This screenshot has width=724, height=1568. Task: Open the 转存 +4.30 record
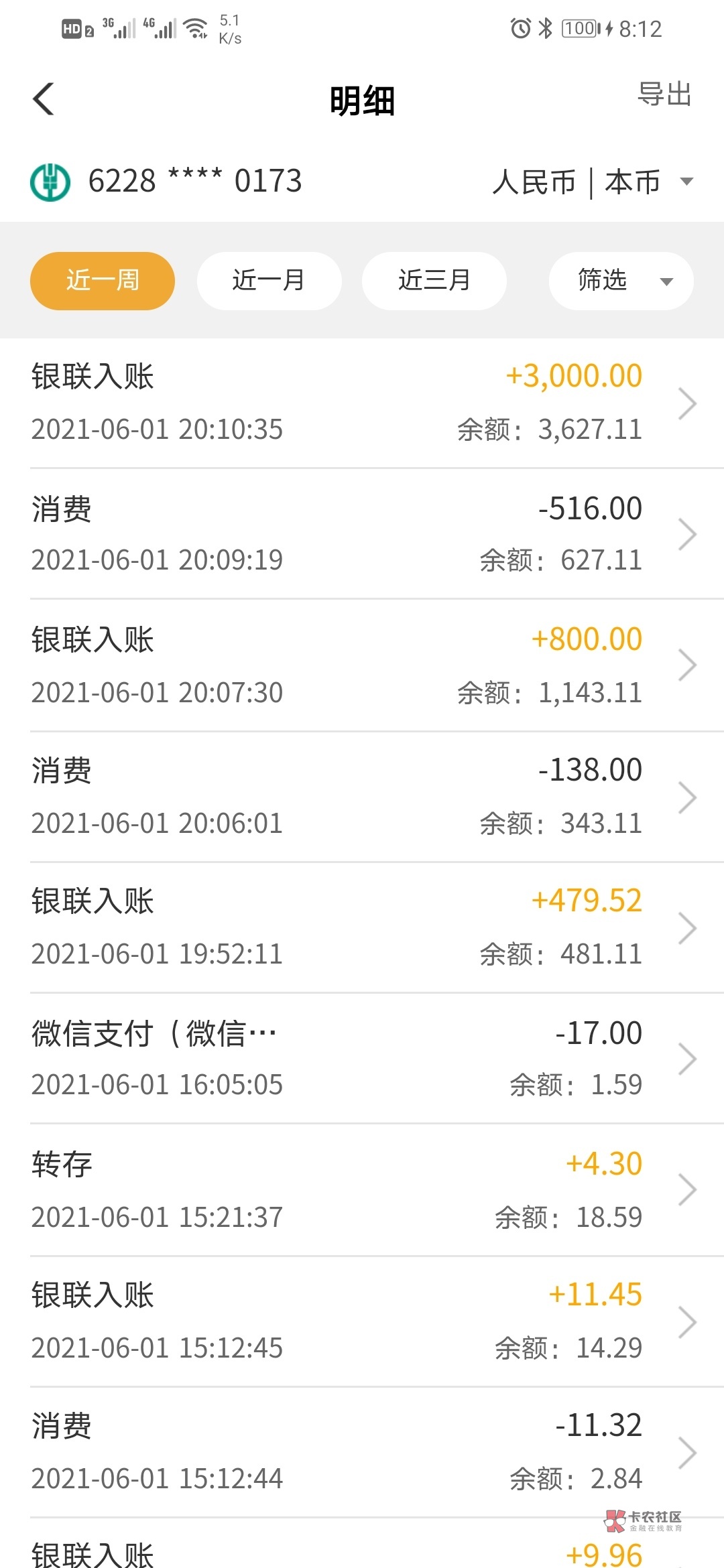point(362,1189)
